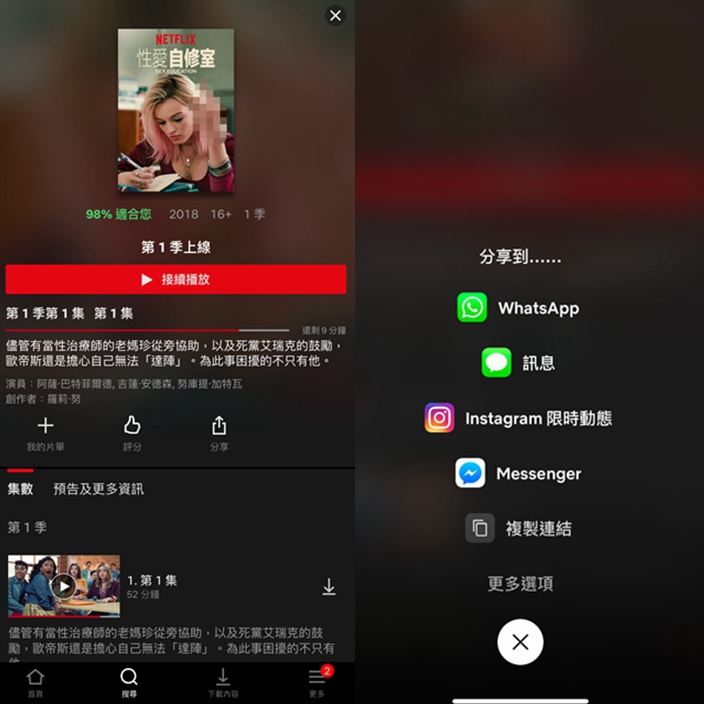The image size is (704, 704).
Task: Add the show to 我的片單
Action: (x=45, y=433)
